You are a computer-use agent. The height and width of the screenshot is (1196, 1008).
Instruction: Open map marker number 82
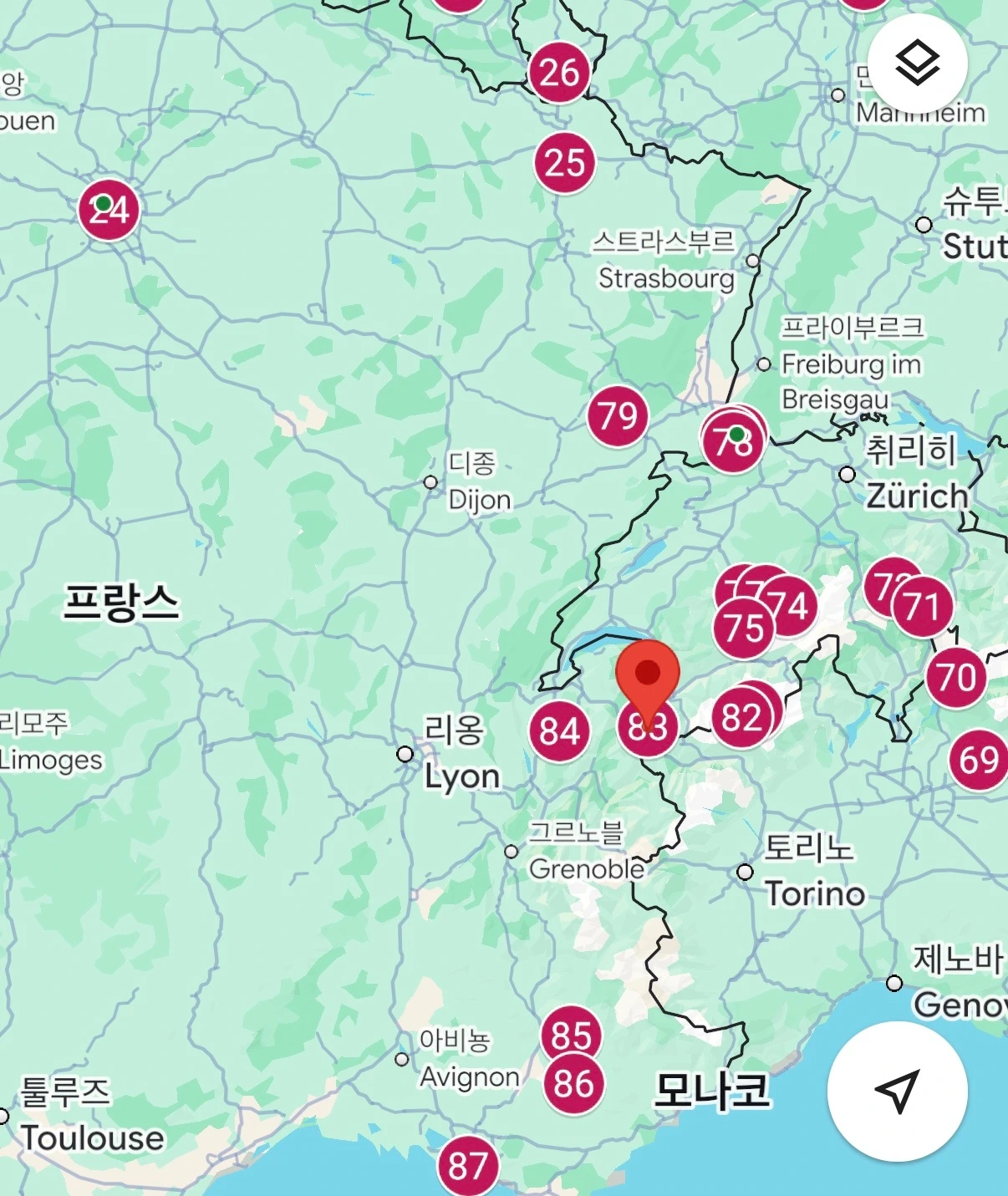click(741, 718)
